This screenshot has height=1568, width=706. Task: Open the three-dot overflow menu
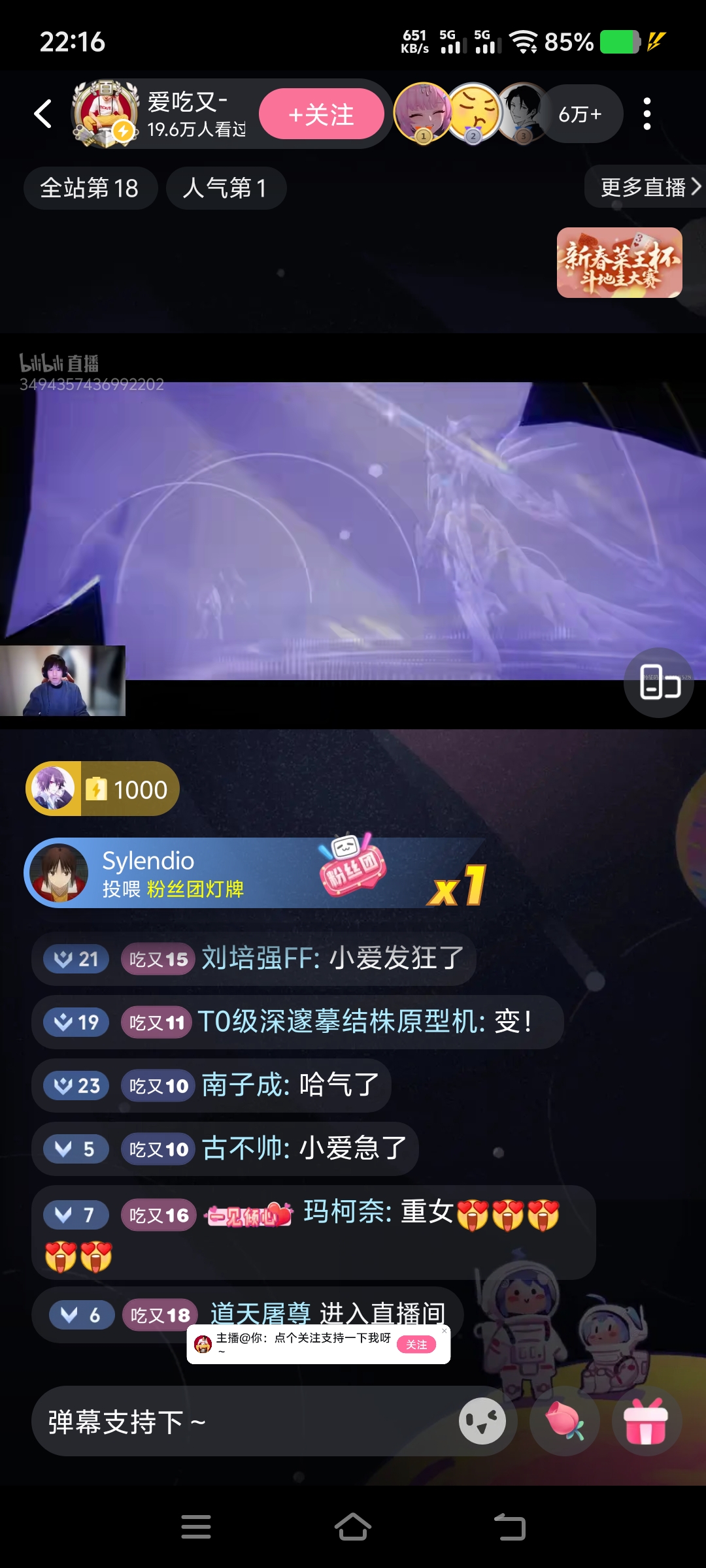coord(647,114)
